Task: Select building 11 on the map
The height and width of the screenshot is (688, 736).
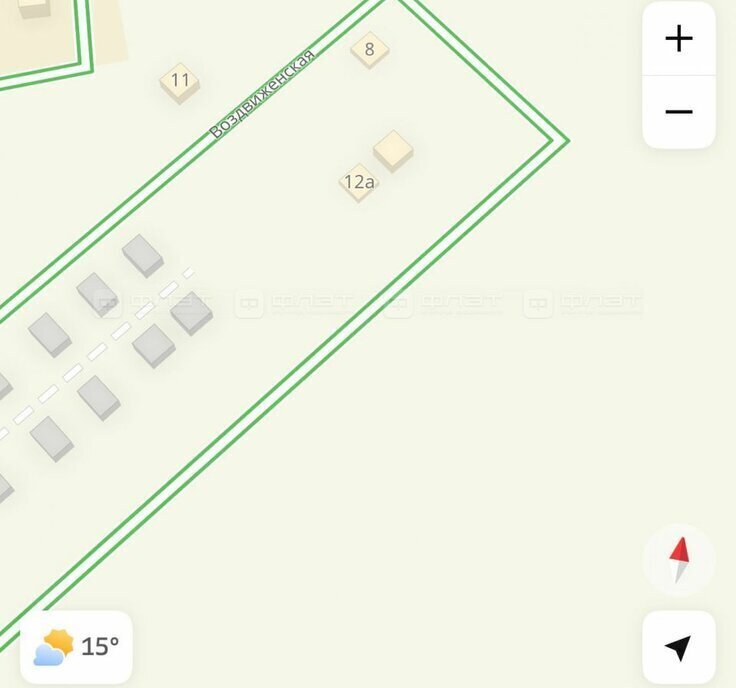Action: pos(180,81)
